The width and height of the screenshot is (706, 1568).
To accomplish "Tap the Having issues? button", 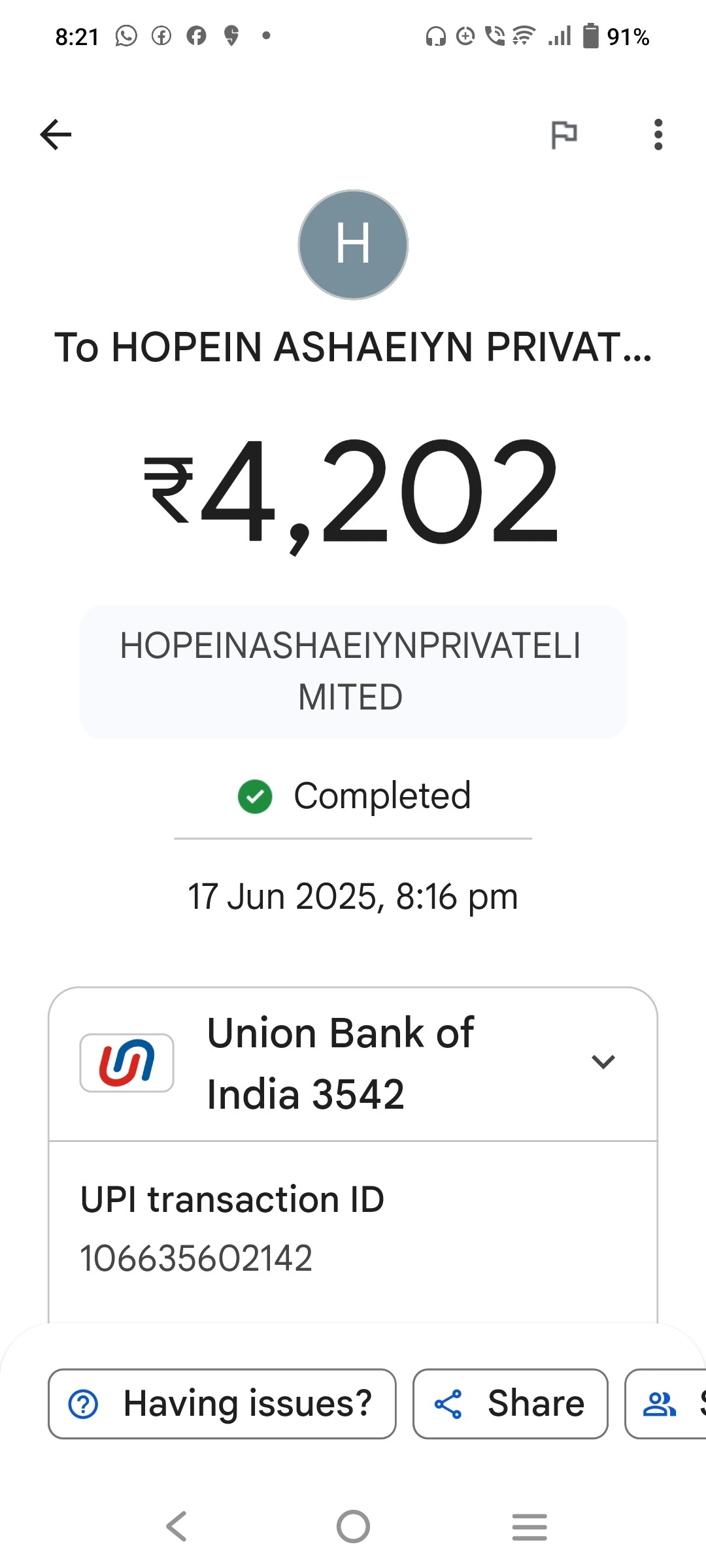I will [x=222, y=1403].
